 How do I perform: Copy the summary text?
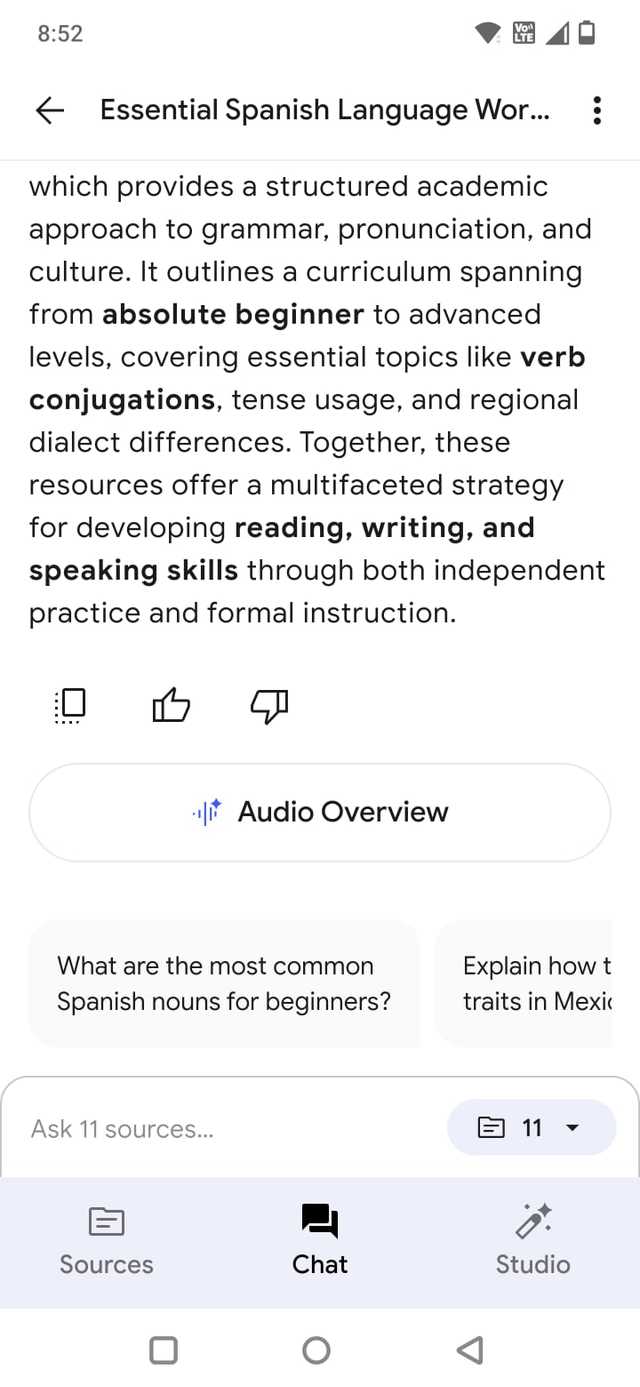point(70,706)
